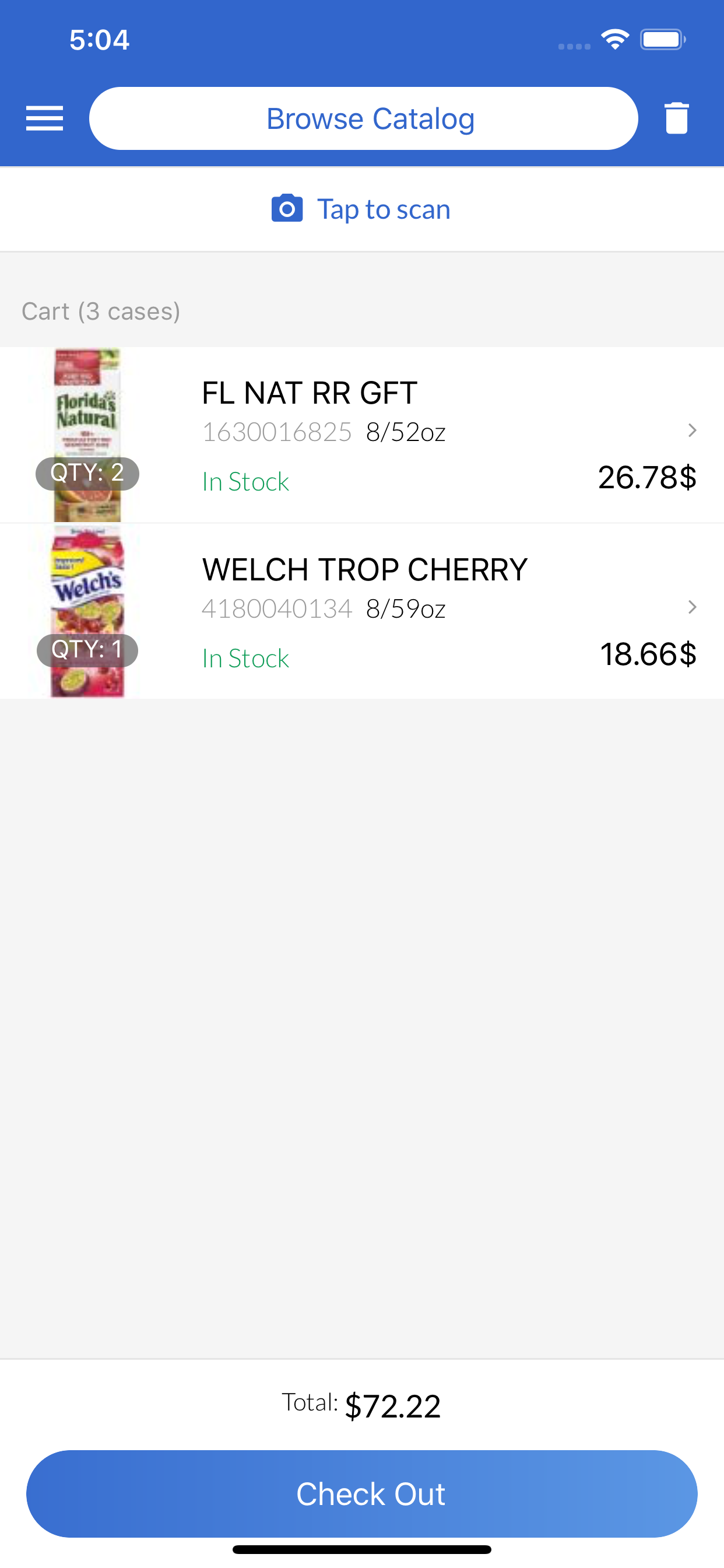724x1568 pixels.
Task: Open the FL NAT RR GFT item
Action: (x=362, y=435)
